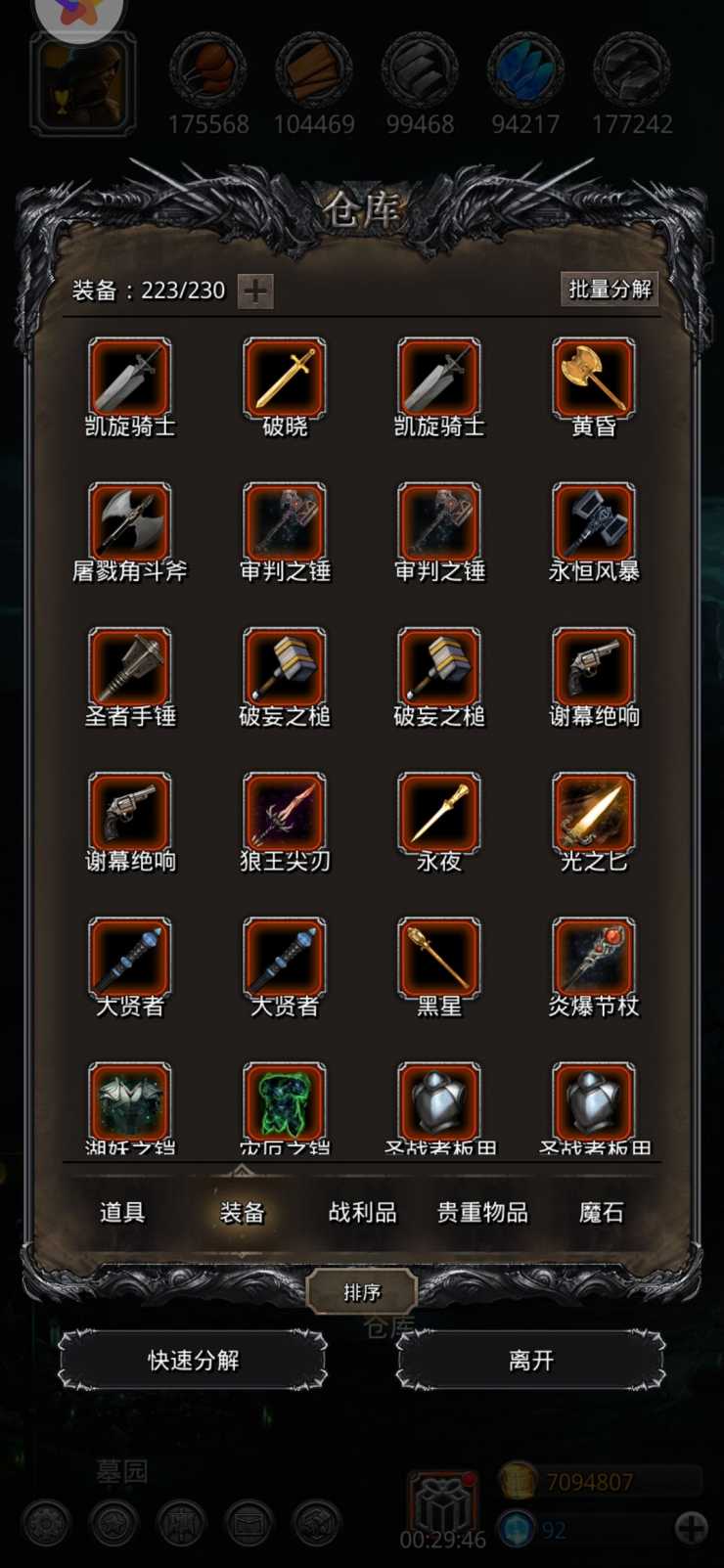Select the 永恒风暴 hammer
The height and width of the screenshot is (1568, 724).
[x=594, y=523]
